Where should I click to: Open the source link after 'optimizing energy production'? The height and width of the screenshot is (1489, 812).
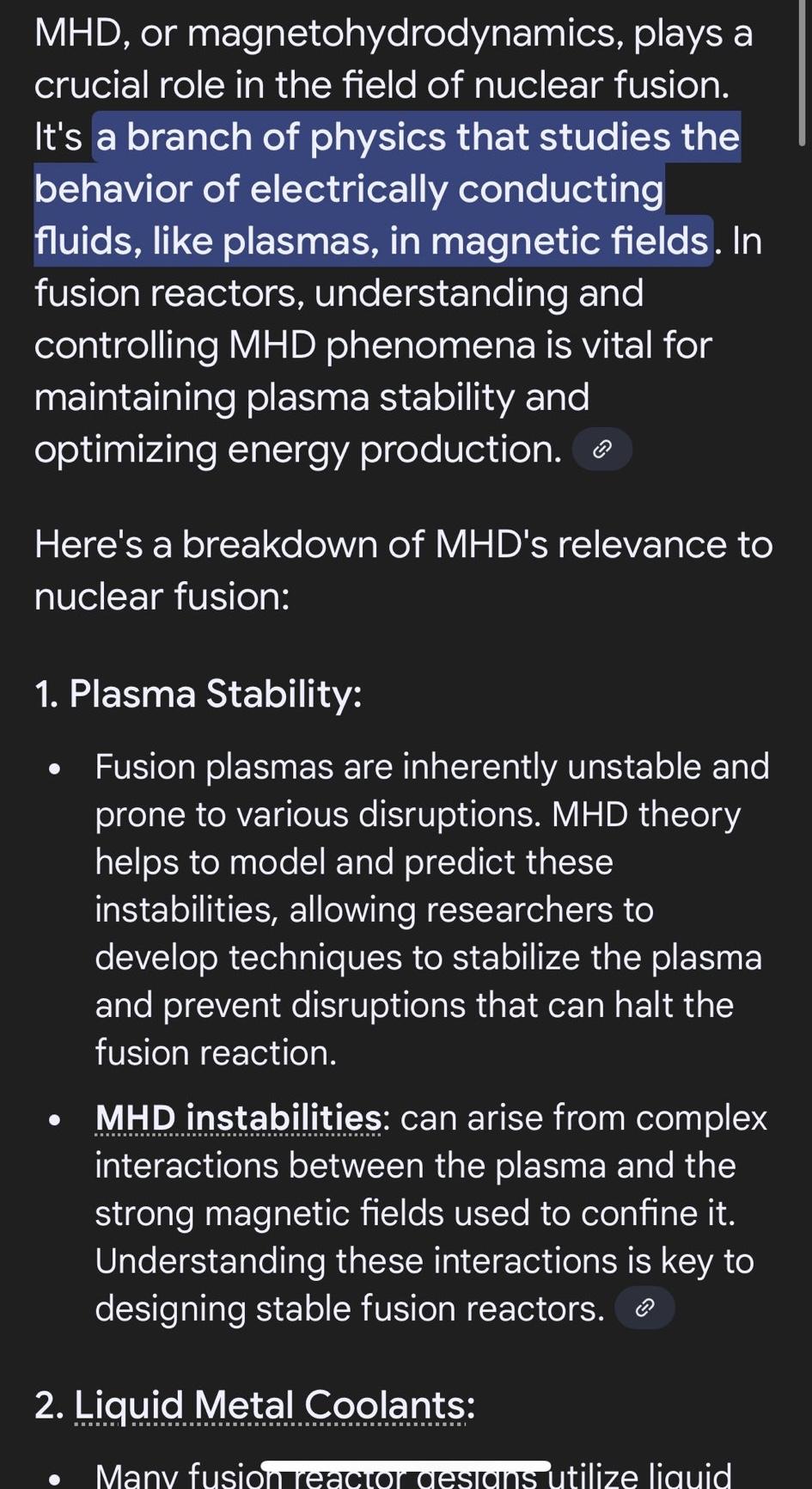(602, 449)
